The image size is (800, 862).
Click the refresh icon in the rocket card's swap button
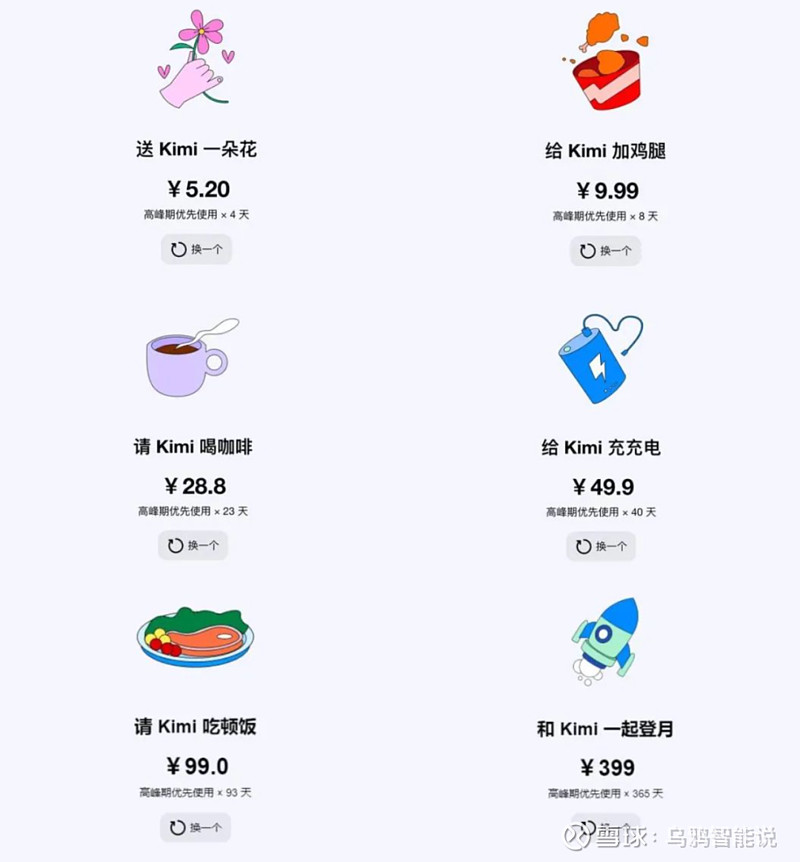tap(585, 828)
